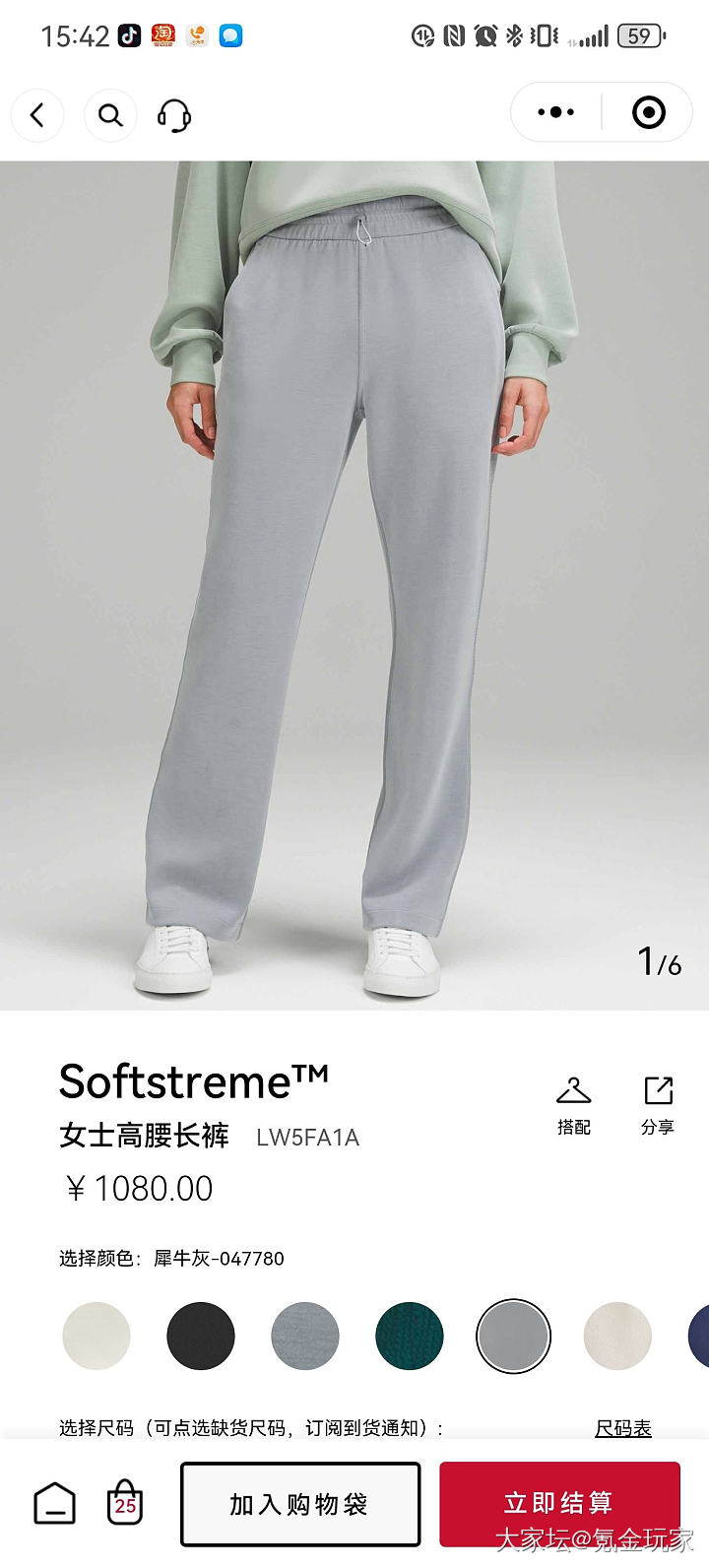Share this Softstreme product via 分享
This screenshot has width=709, height=1568.
pos(658,1105)
